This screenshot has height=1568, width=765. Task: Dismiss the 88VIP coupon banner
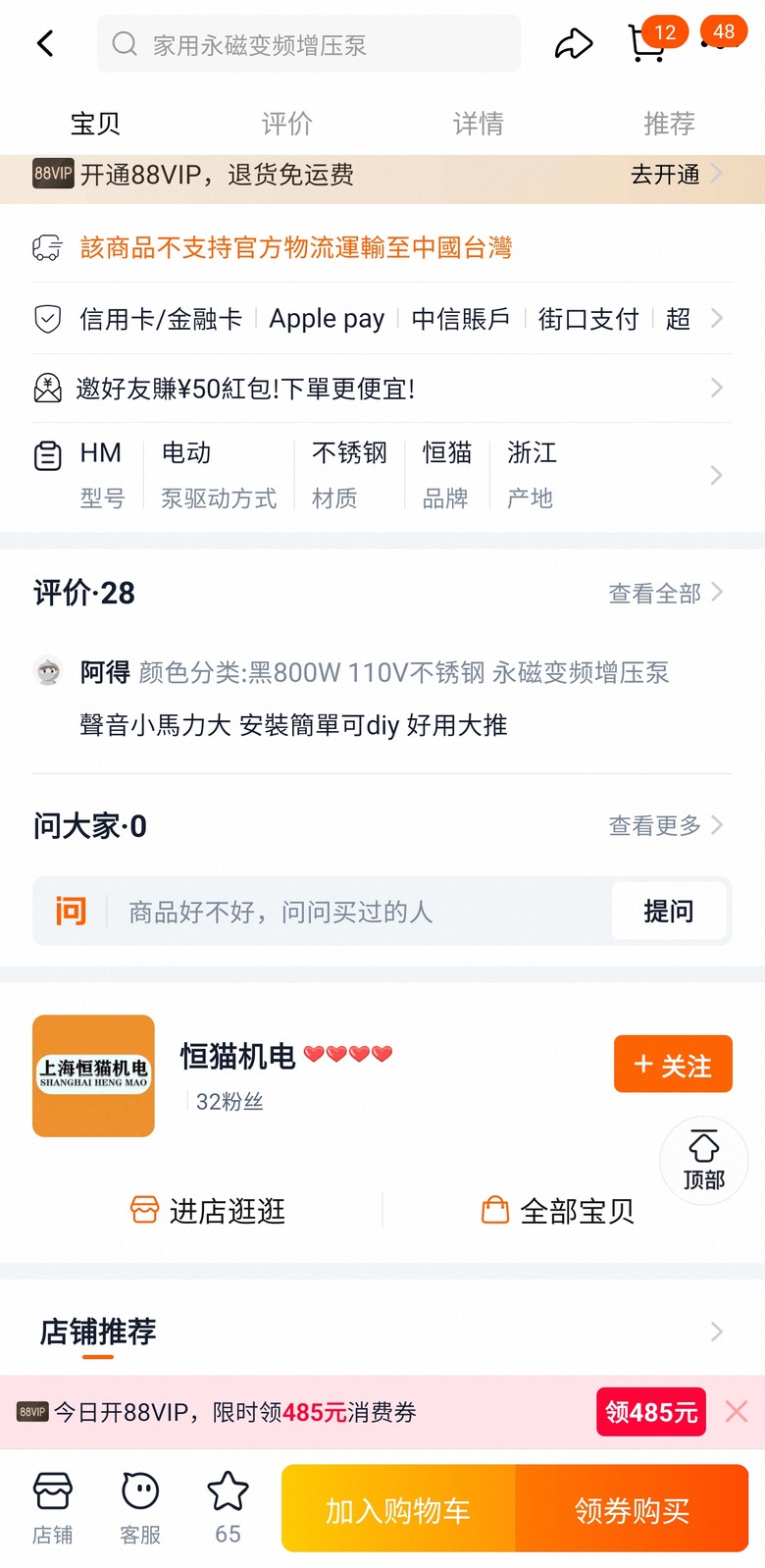pyautogui.click(x=737, y=1412)
